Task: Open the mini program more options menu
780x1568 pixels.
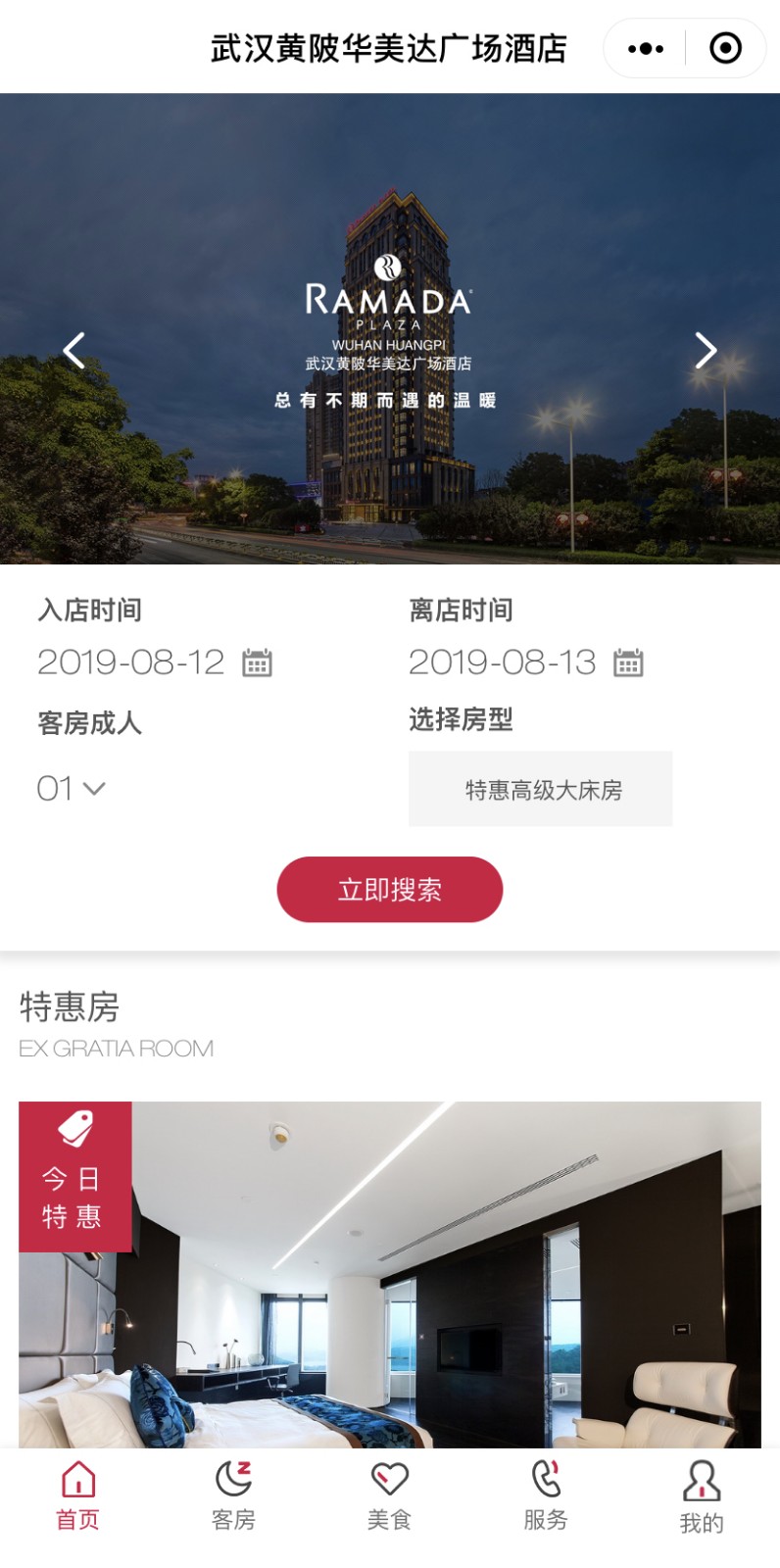Action: pyautogui.click(x=646, y=48)
